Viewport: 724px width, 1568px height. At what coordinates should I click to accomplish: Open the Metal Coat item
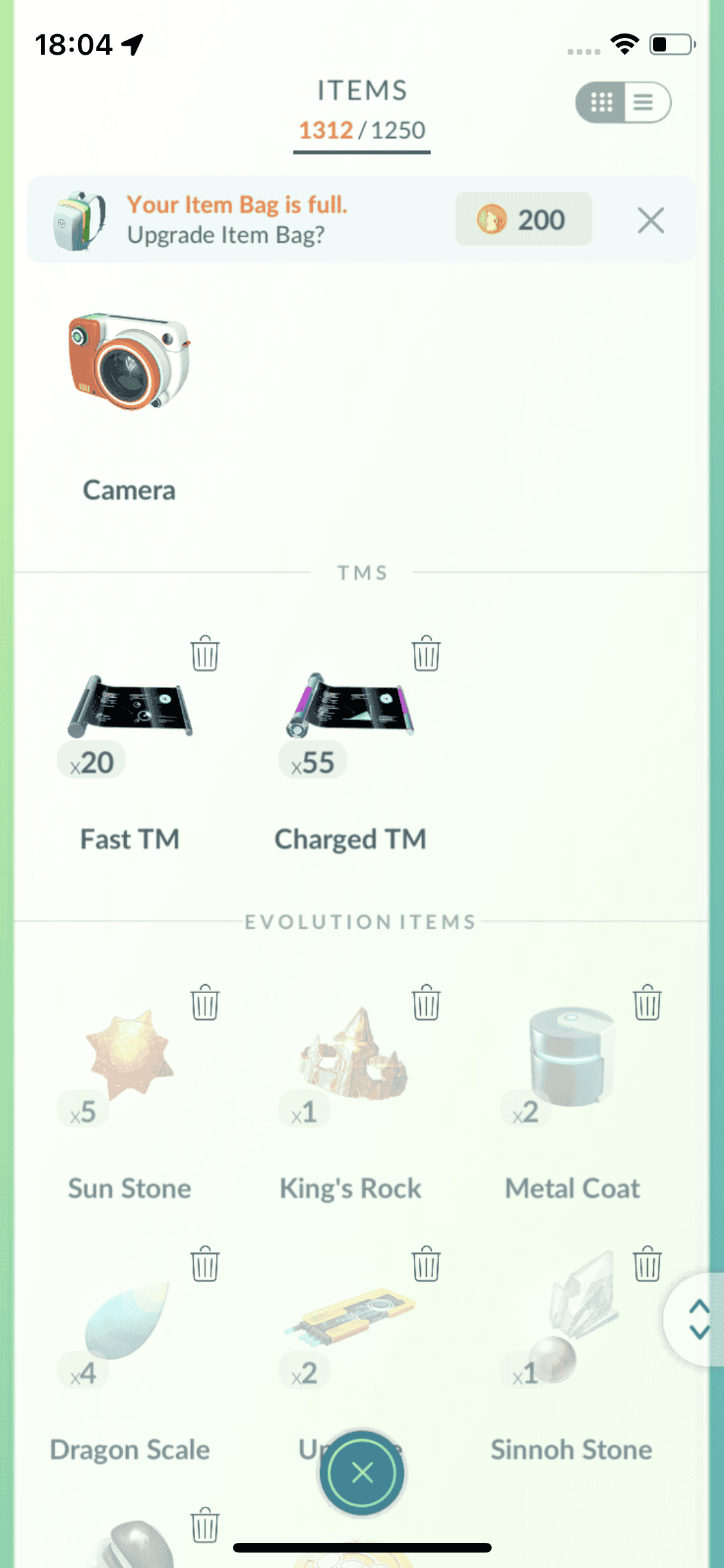(571, 1056)
